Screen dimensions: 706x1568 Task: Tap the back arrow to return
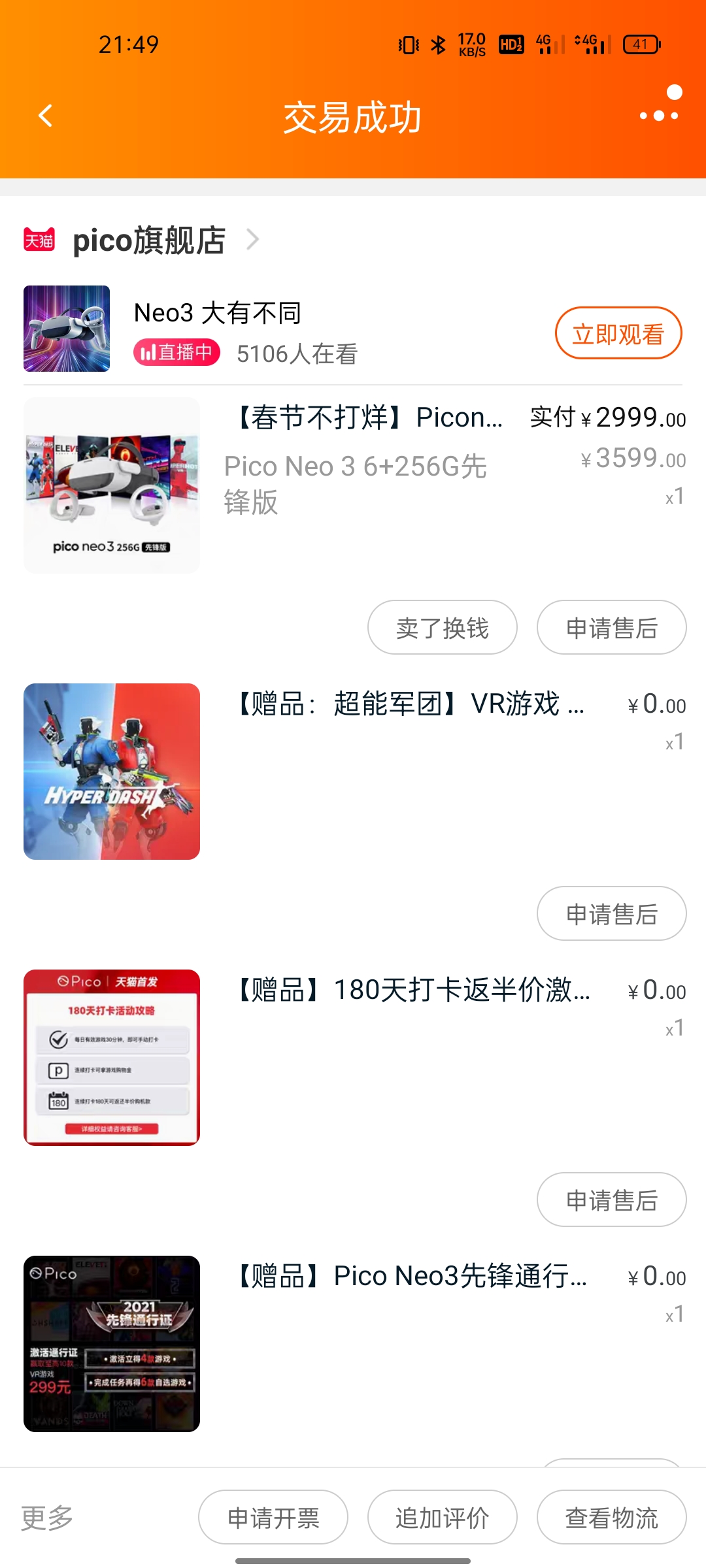point(46,116)
